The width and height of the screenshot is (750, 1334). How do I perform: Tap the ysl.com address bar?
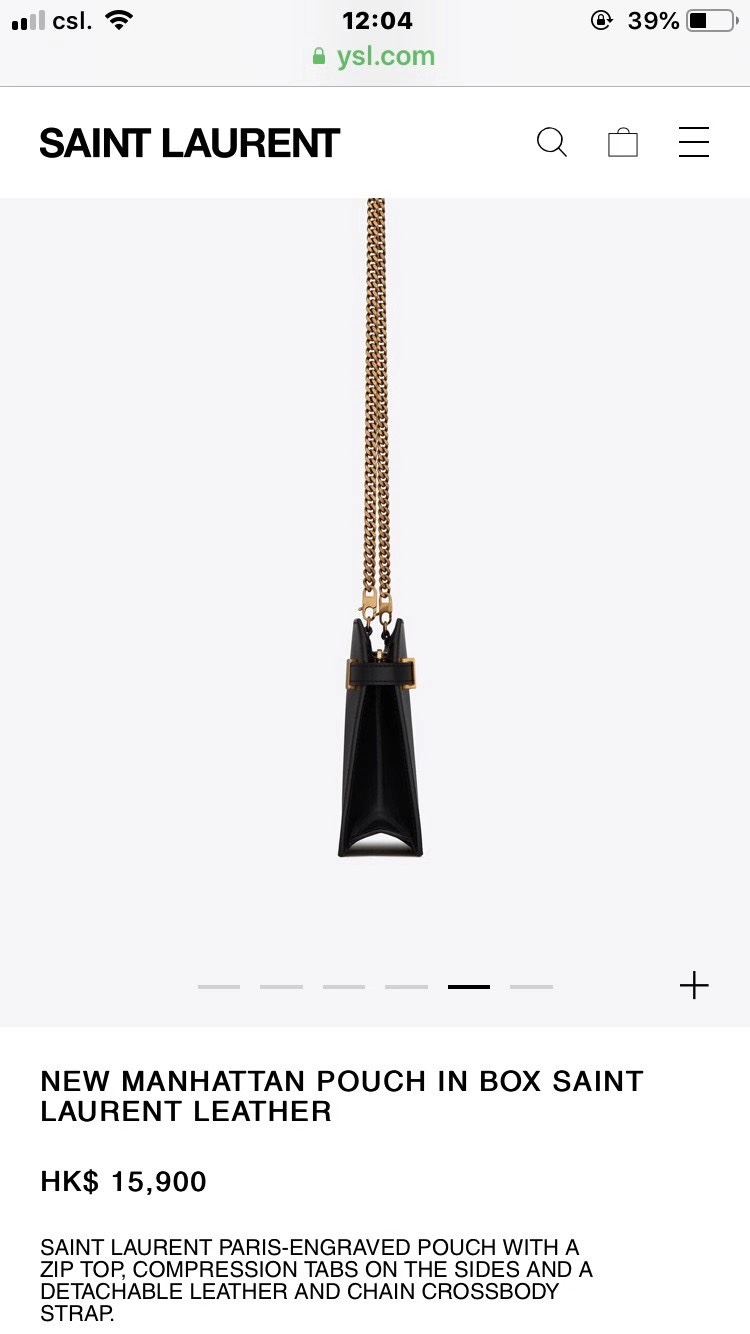point(375,56)
